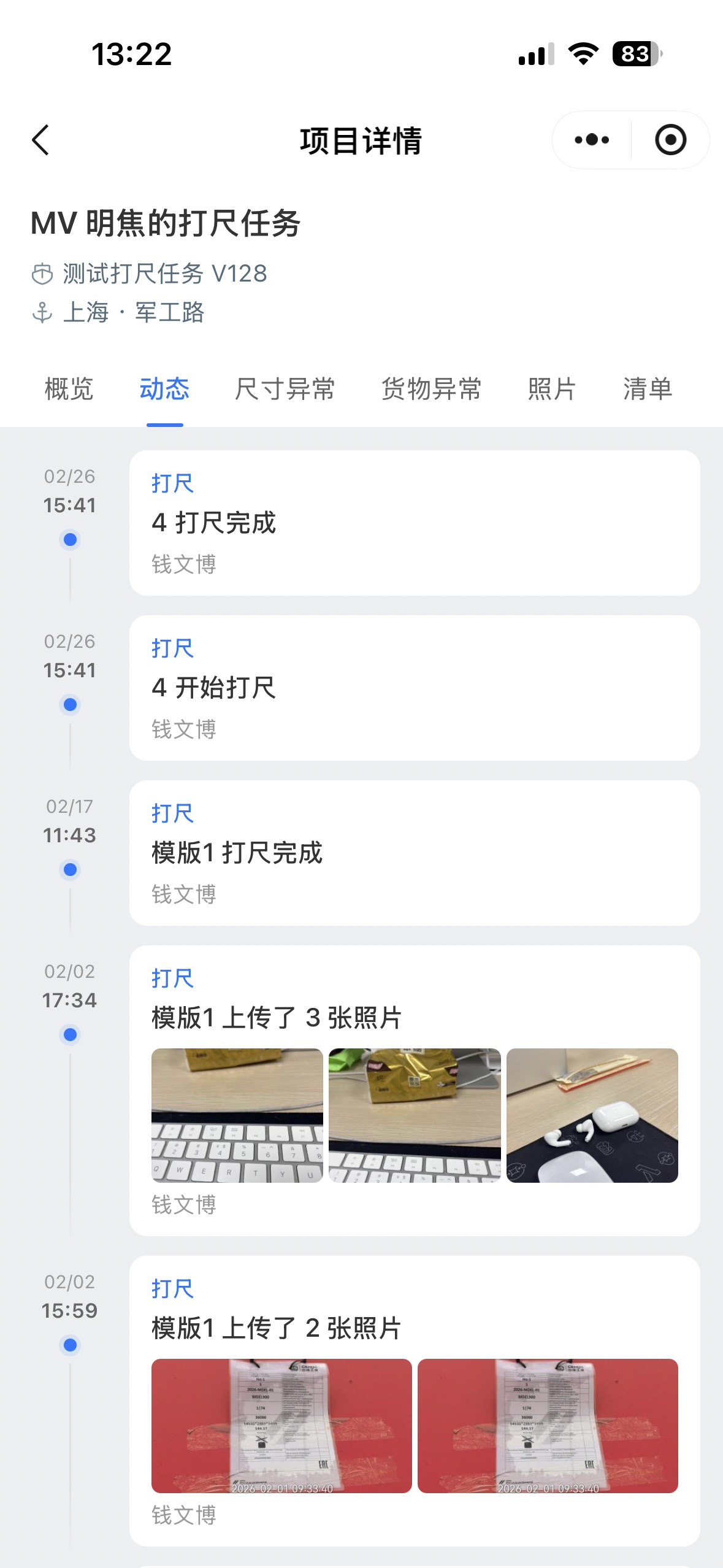Click the back arrow to return

(x=40, y=140)
